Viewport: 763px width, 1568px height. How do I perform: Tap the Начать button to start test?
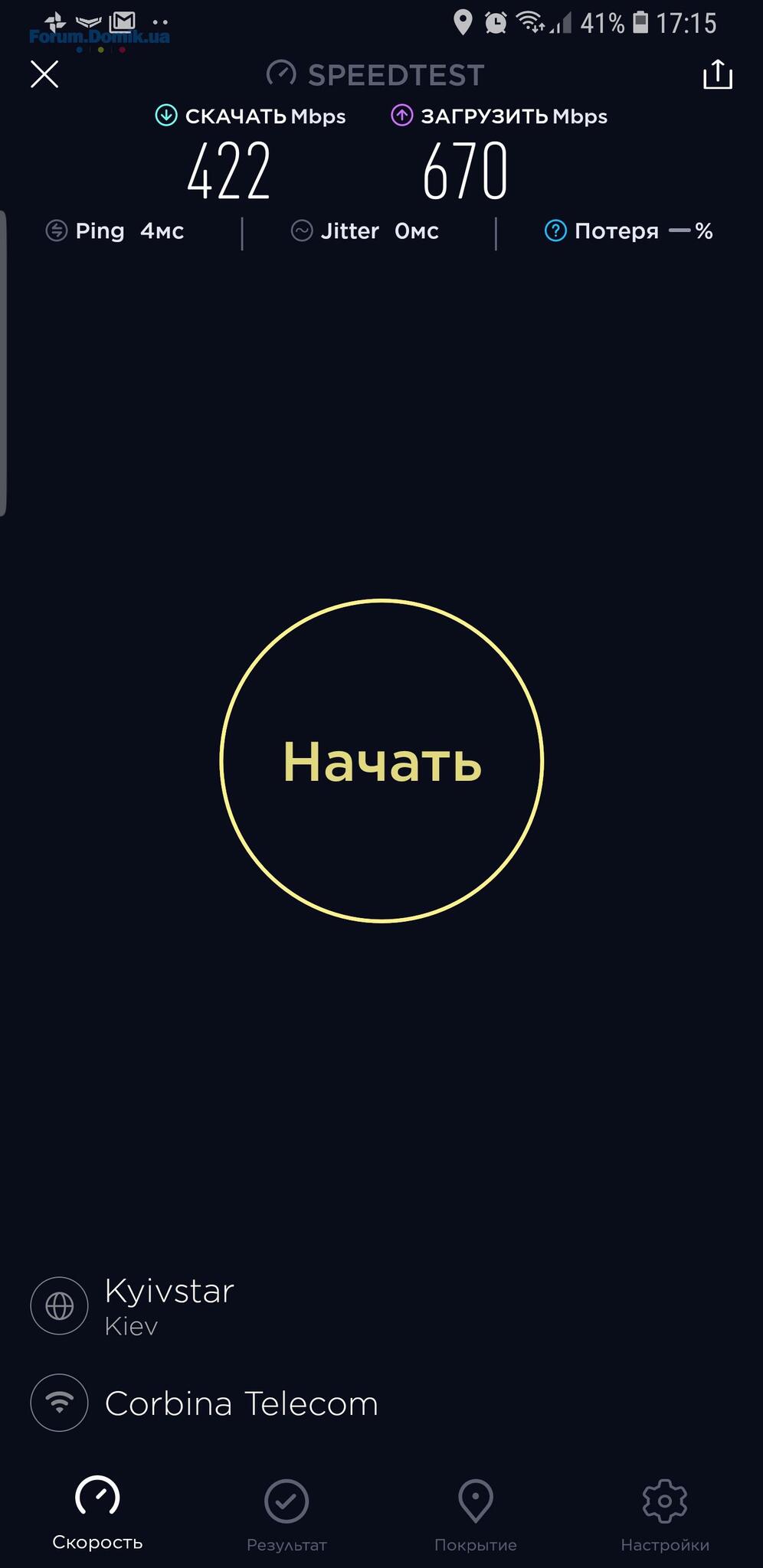point(381,761)
